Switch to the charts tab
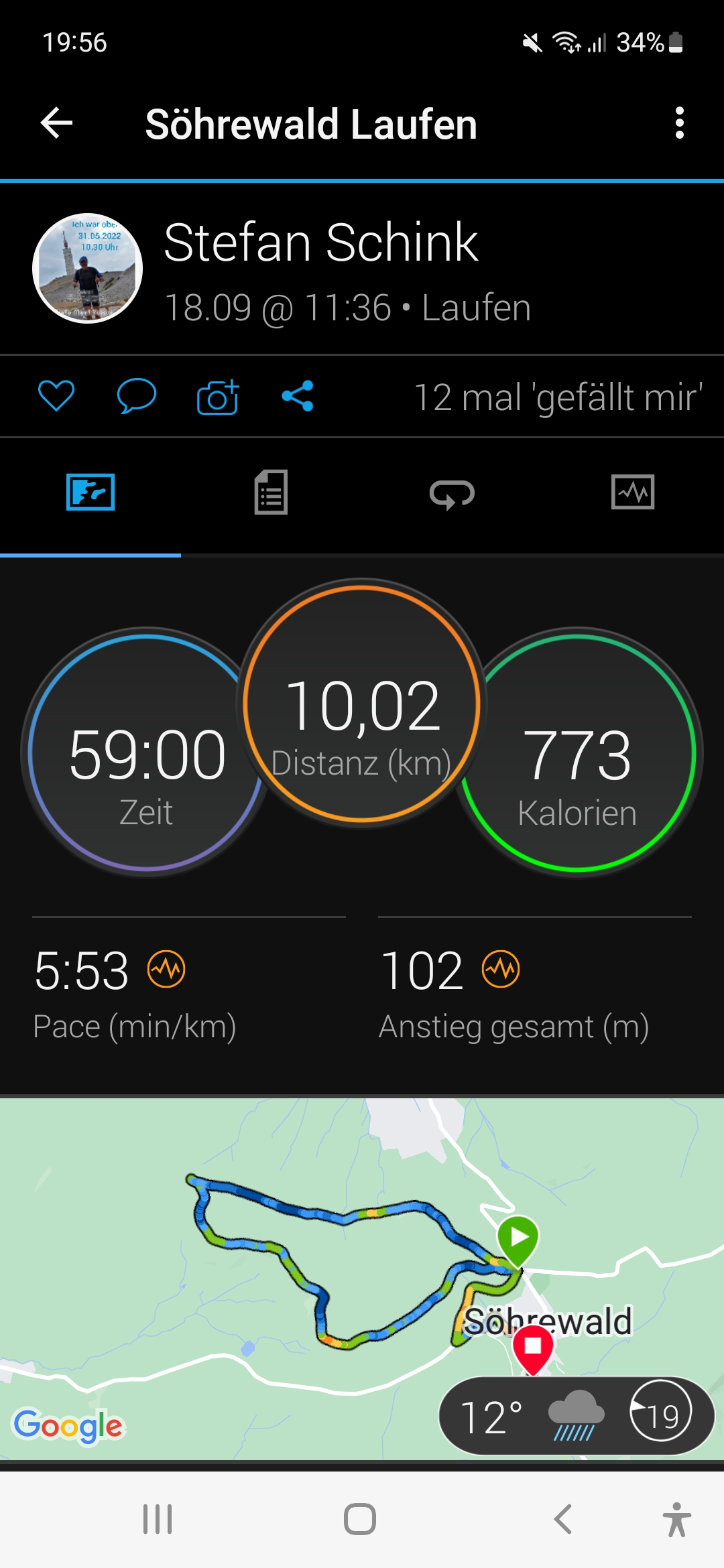Viewport: 724px width, 1568px height. click(x=633, y=493)
